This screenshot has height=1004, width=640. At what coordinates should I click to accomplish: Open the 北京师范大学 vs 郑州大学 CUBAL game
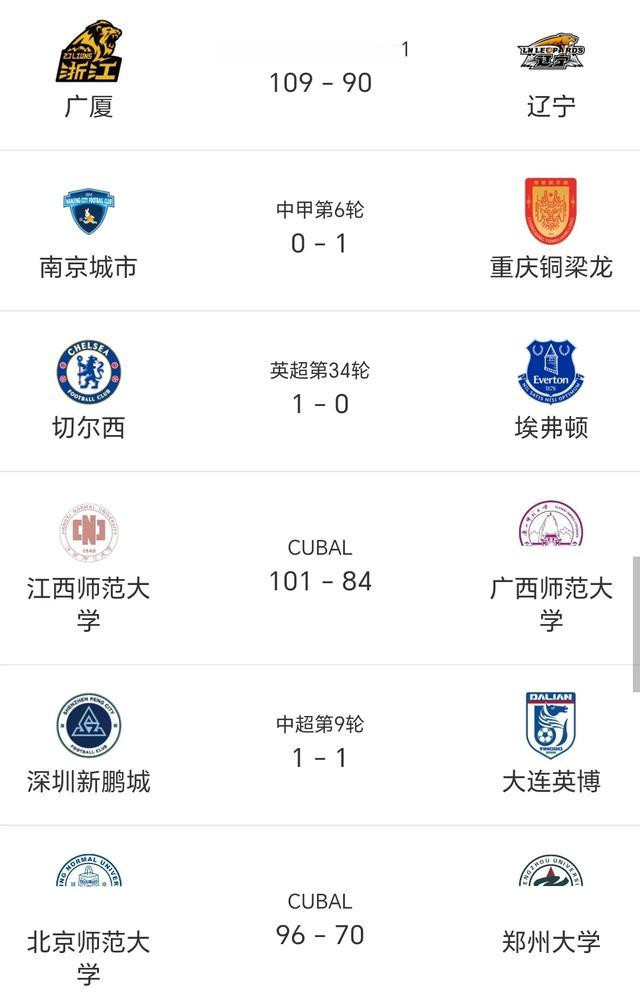[x=320, y=922]
